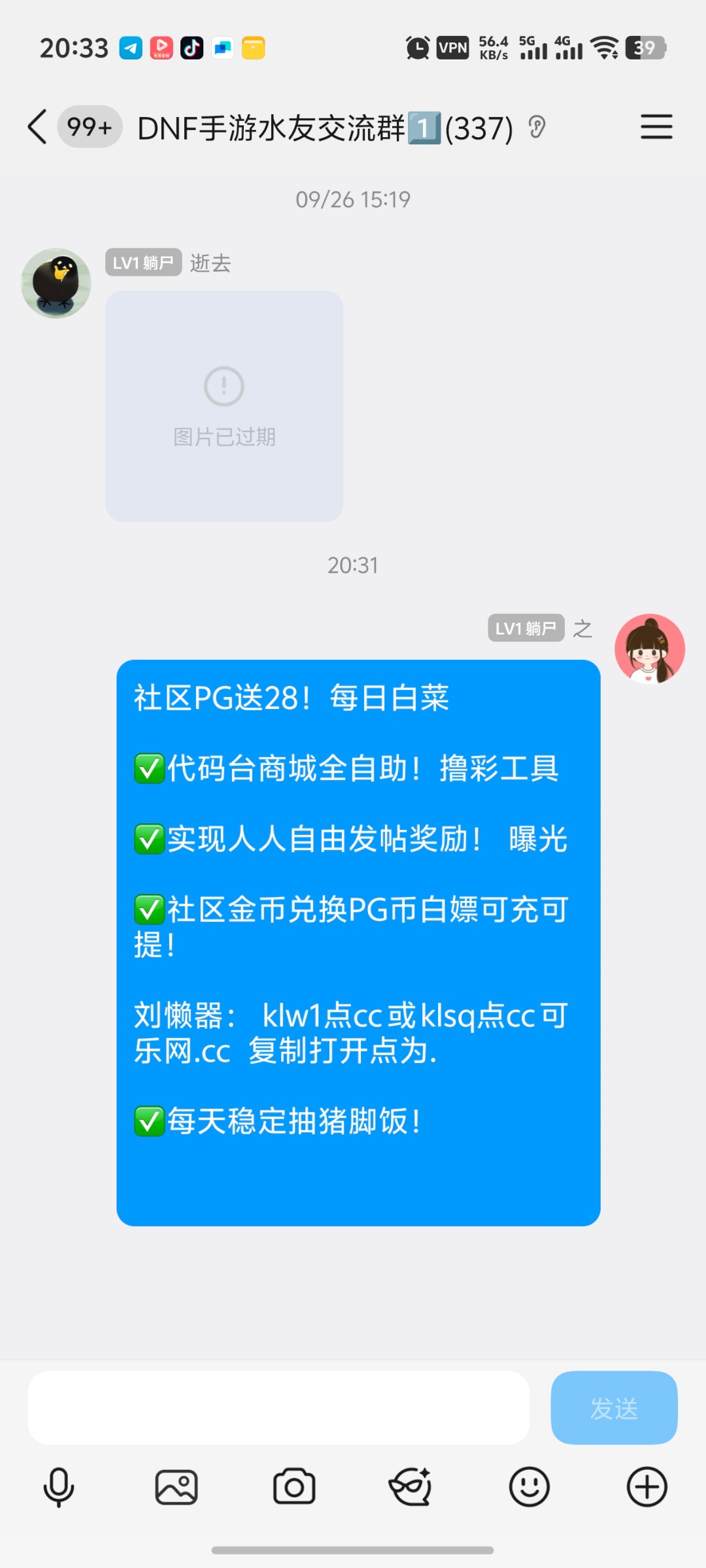706x1568 pixels.
Task: Tap the expired image placeholder 图片已过期
Action: click(x=224, y=405)
